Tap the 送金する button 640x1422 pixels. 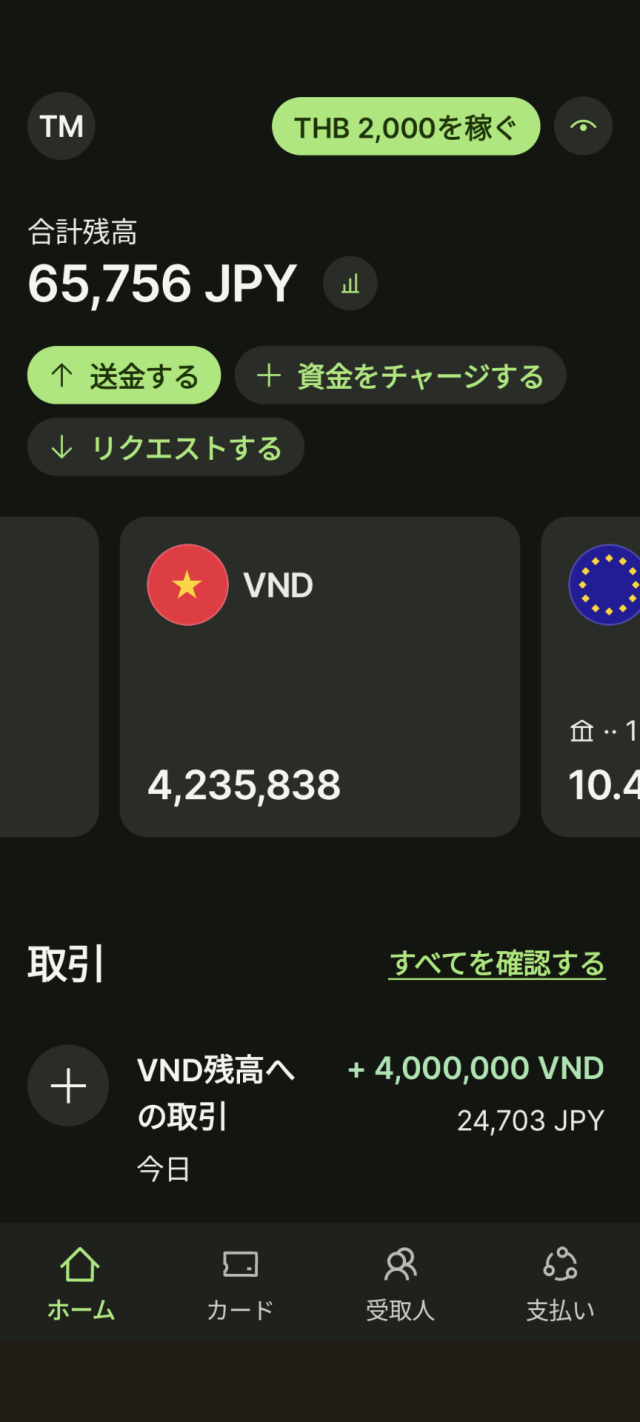click(124, 376)
